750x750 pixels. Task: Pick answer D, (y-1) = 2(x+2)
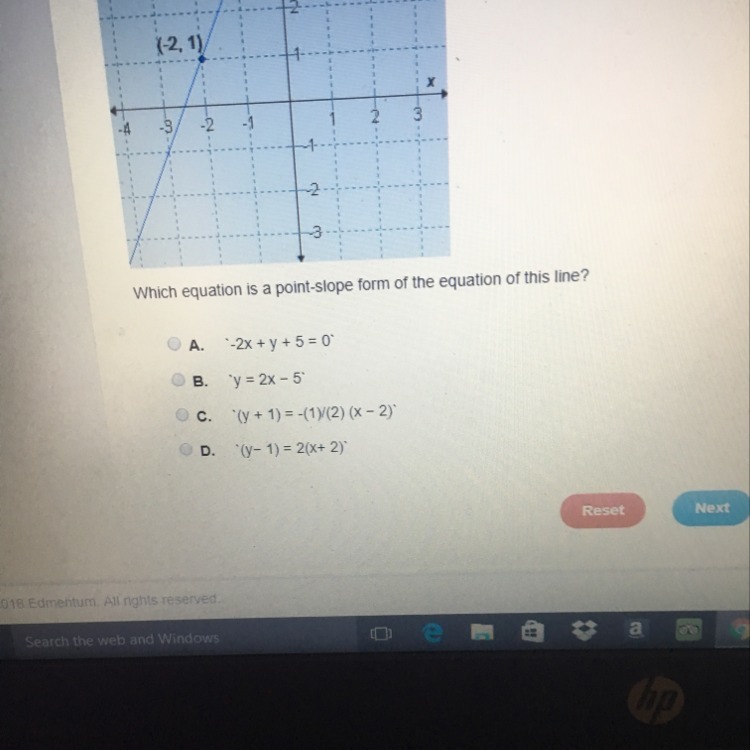pos(187,450)
